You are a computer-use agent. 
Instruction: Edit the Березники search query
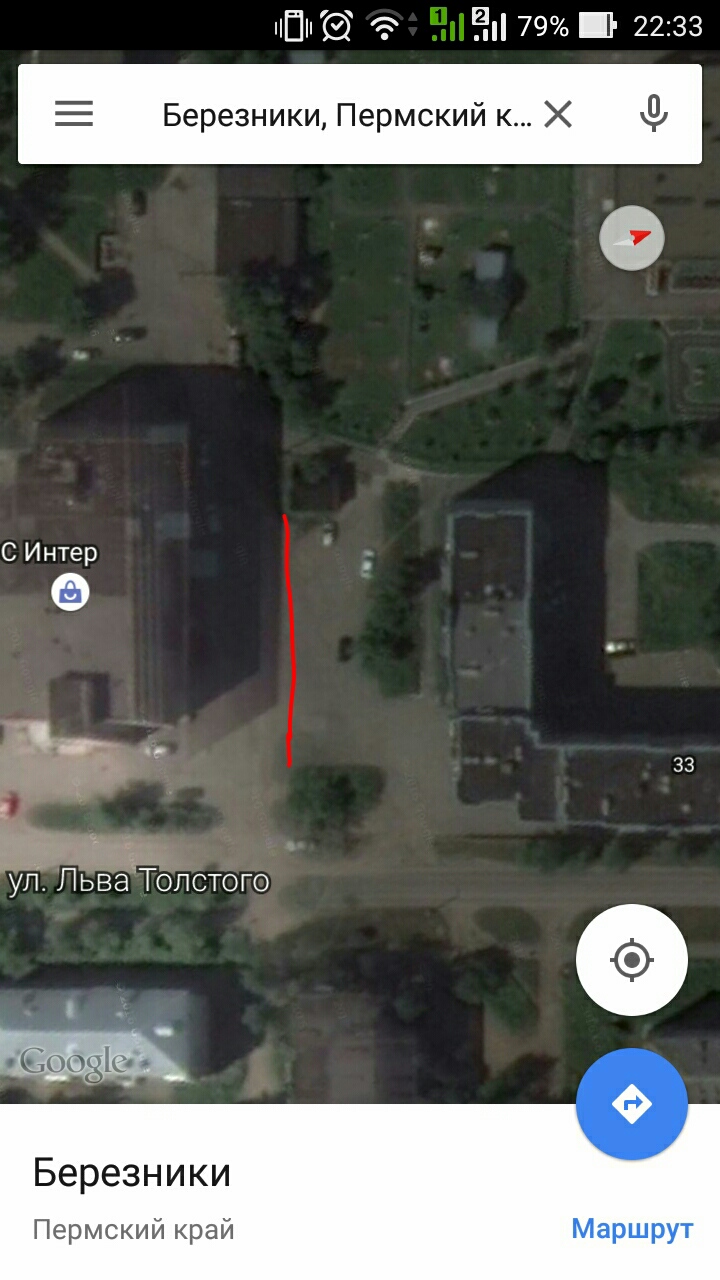click(x=346, y=116)
